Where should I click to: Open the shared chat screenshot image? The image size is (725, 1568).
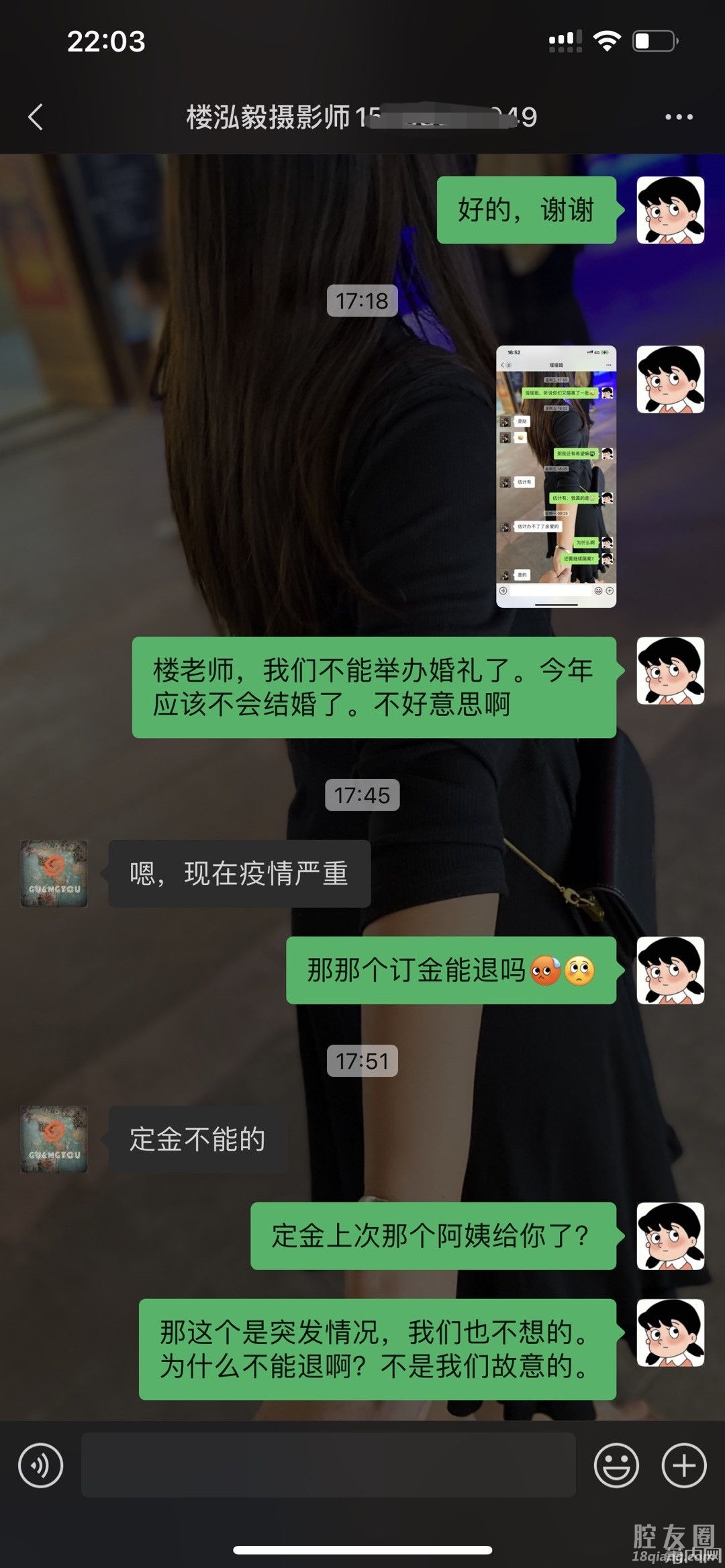[556, 476]
